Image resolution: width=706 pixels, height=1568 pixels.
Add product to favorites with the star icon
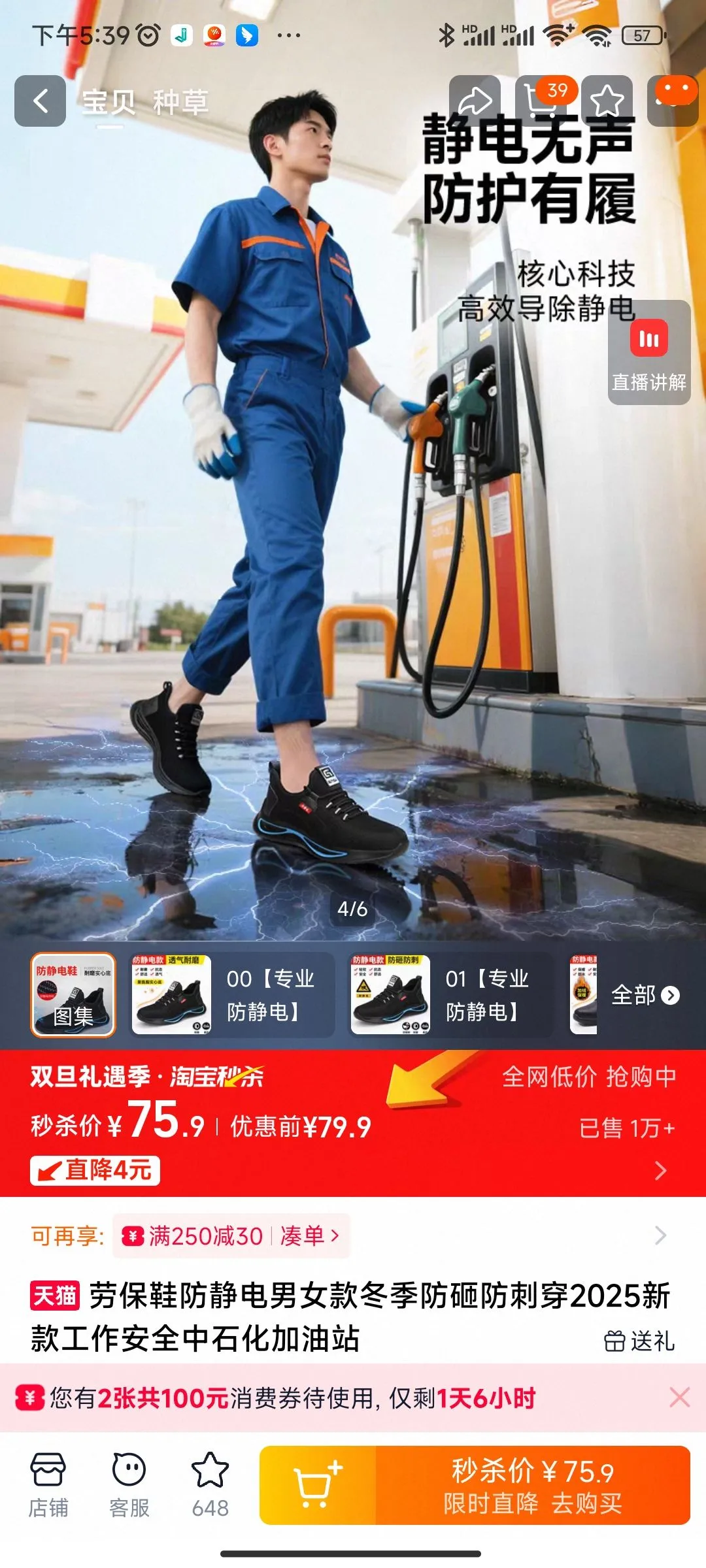(607, 101)
